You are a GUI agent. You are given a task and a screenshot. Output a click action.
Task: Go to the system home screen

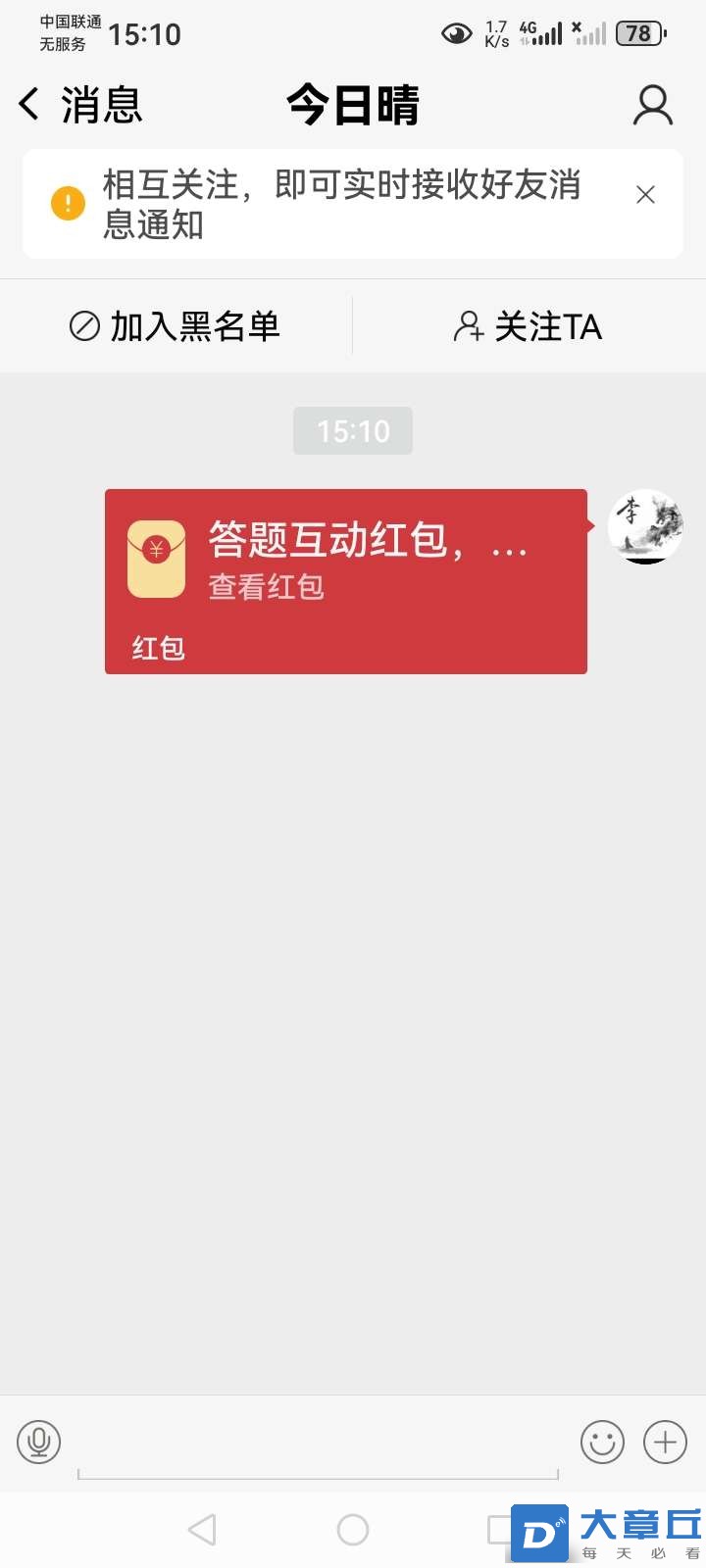click(x=353, y=1530)
